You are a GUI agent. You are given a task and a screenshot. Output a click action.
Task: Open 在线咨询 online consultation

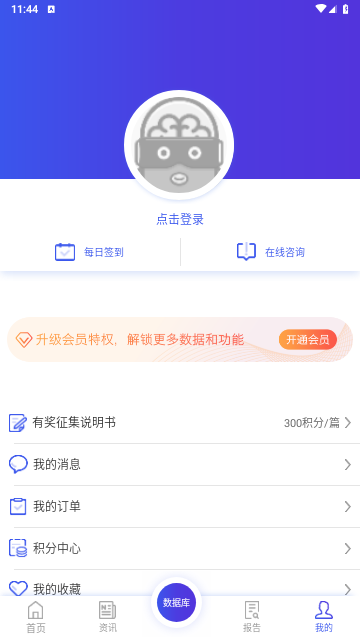[x=270, y=252]
